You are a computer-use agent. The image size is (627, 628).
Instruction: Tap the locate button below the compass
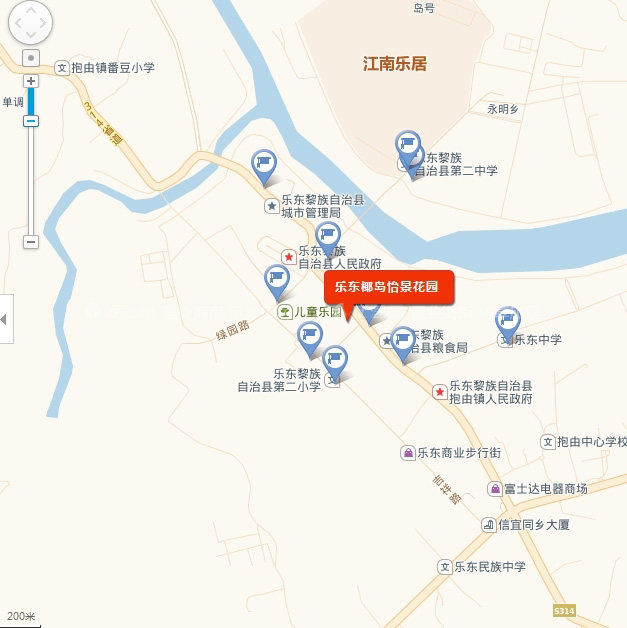(31, 58)
